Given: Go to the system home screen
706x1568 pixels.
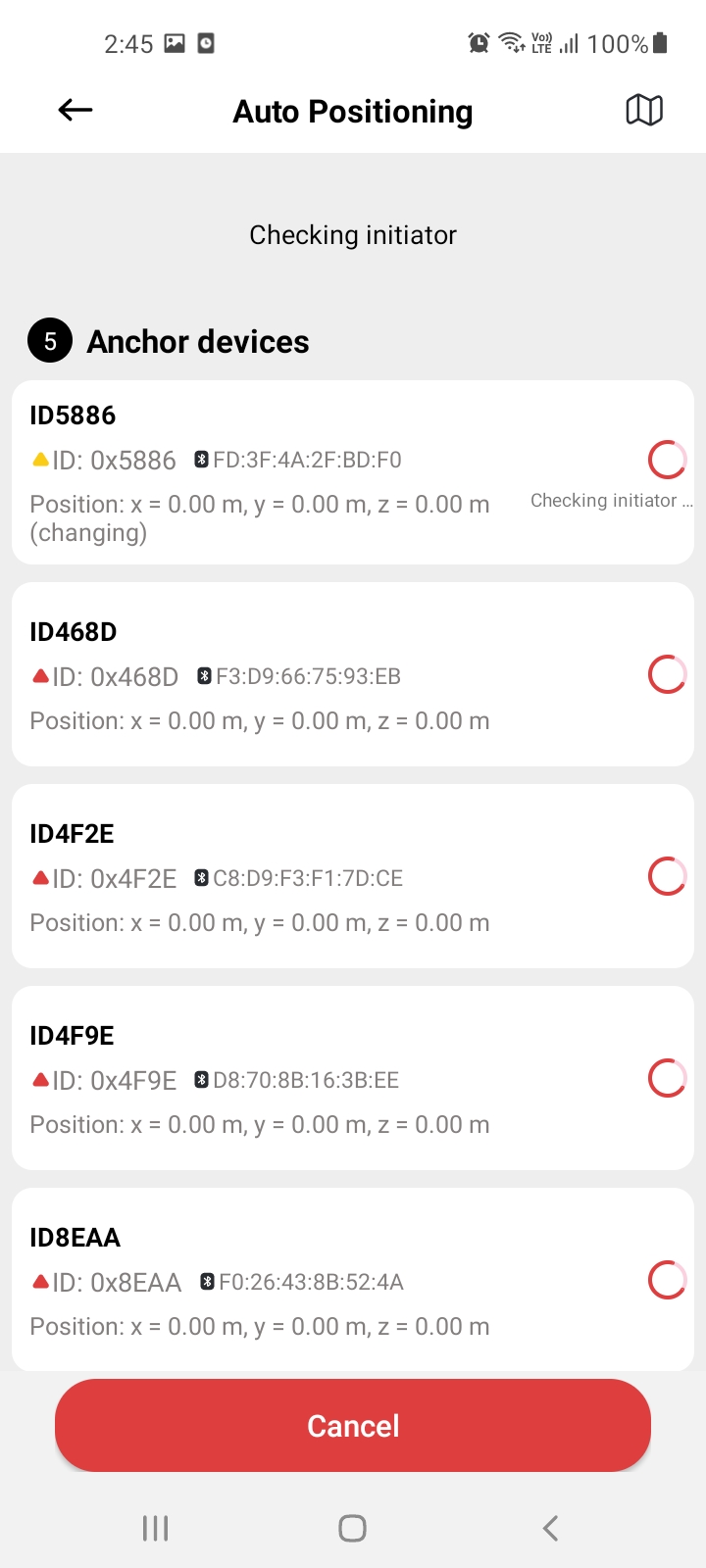Looking at the screenshot, I should click(x=353, y=1528).
